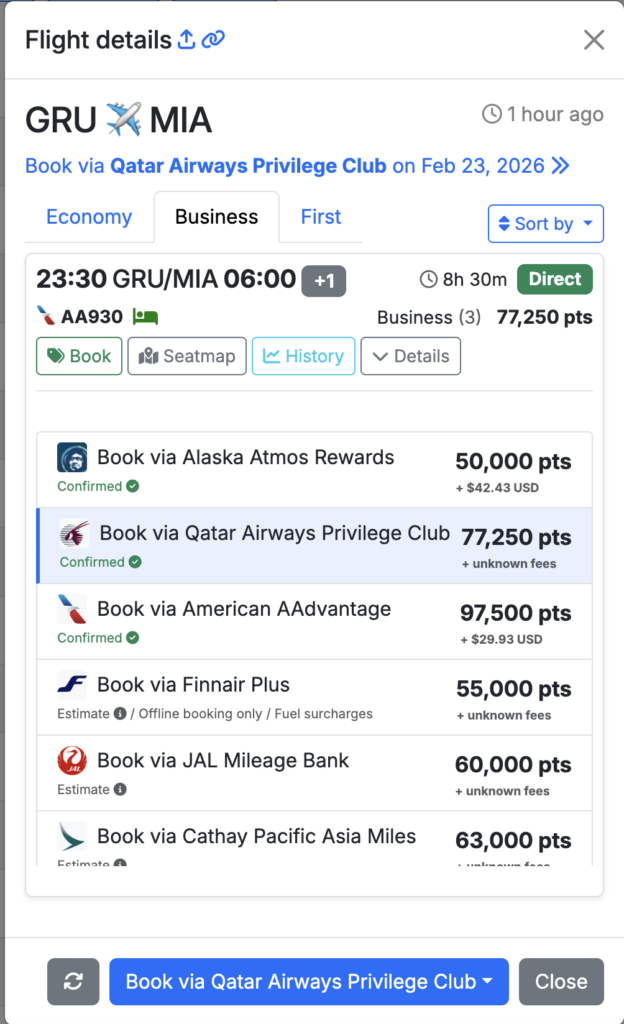View the Seatmap for AA930
The image size is (624, 1024).
click(187, 356)
